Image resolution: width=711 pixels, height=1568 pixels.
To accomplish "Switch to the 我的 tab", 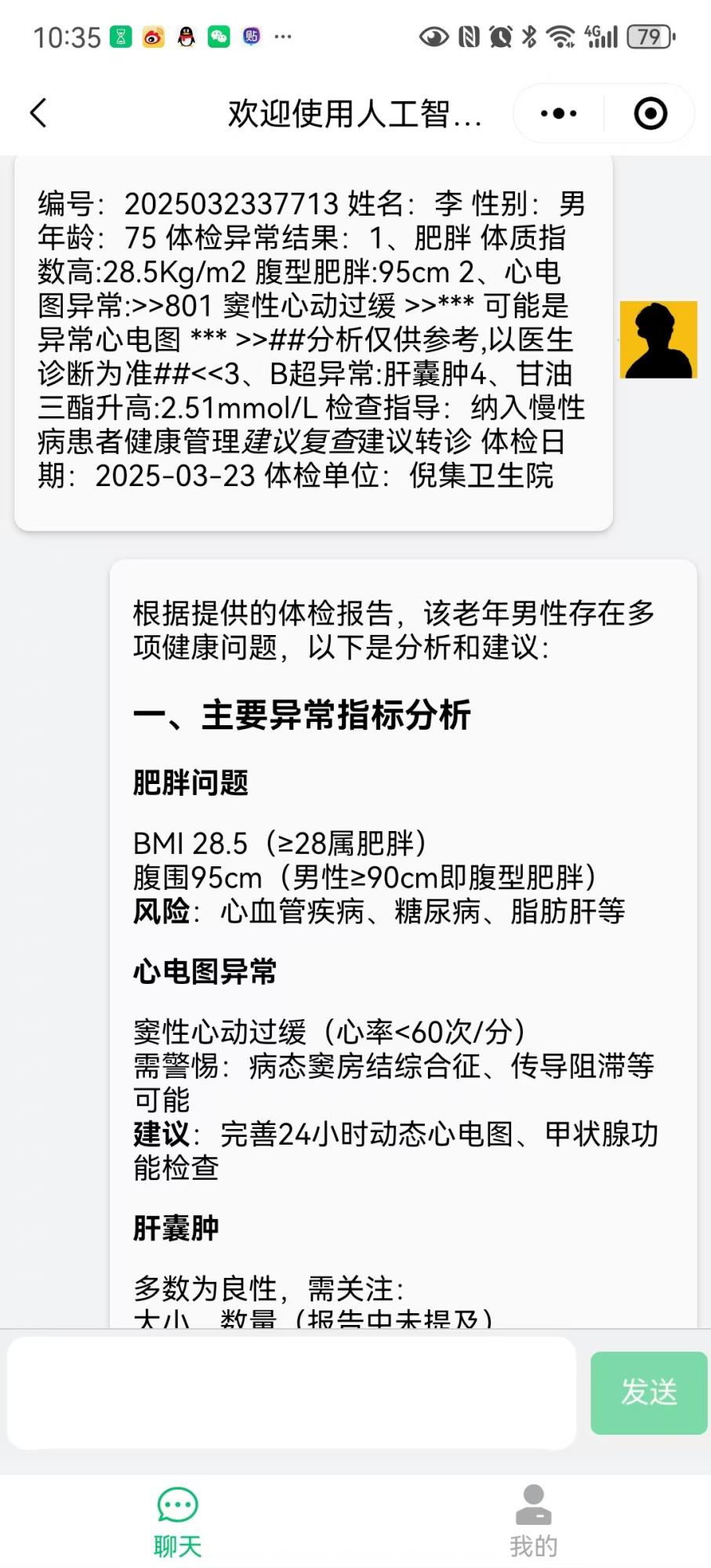I will pyautogui.click(x=533, y=1521).
